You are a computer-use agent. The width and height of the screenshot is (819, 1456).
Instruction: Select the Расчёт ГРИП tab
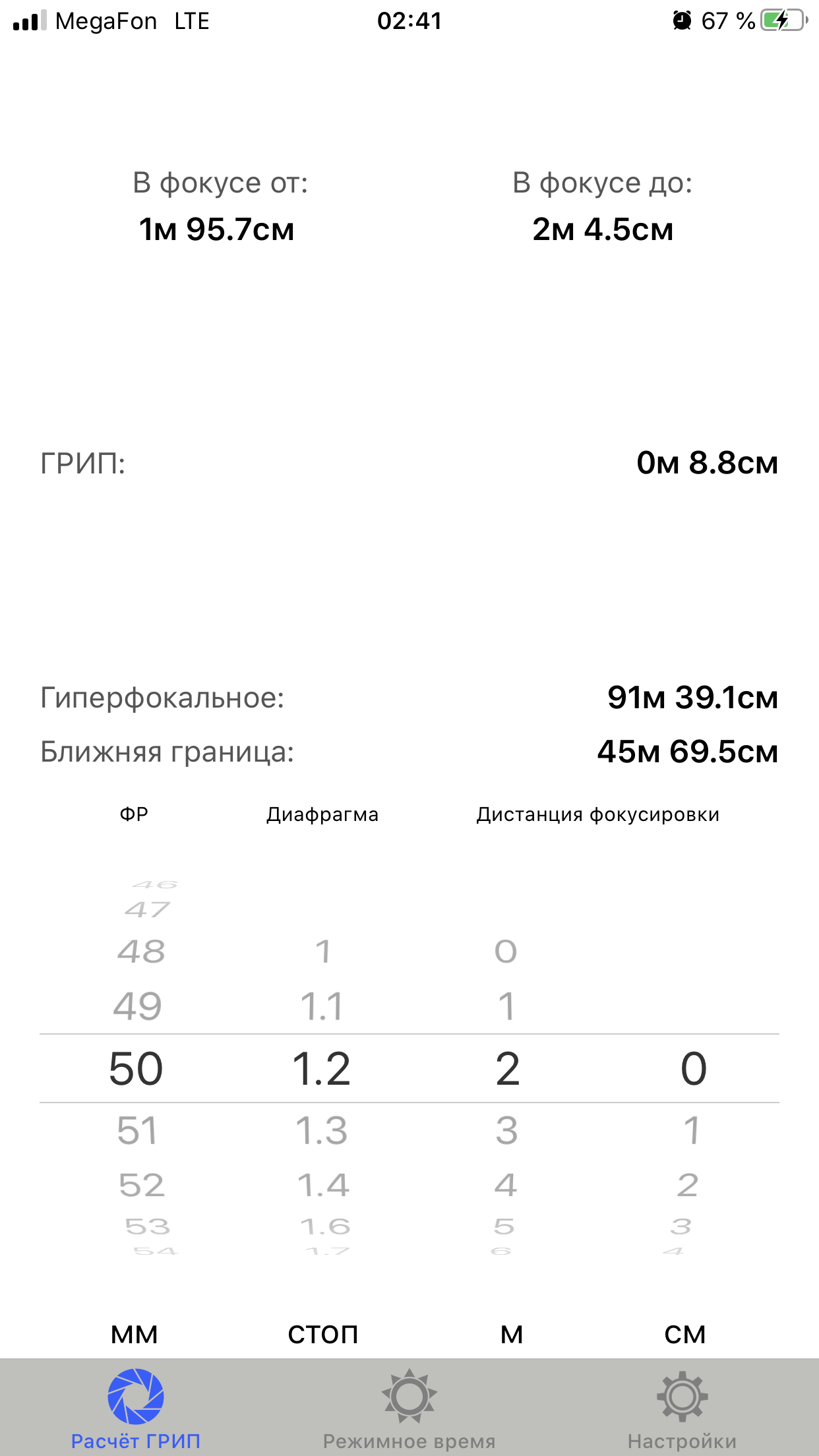136,1409
